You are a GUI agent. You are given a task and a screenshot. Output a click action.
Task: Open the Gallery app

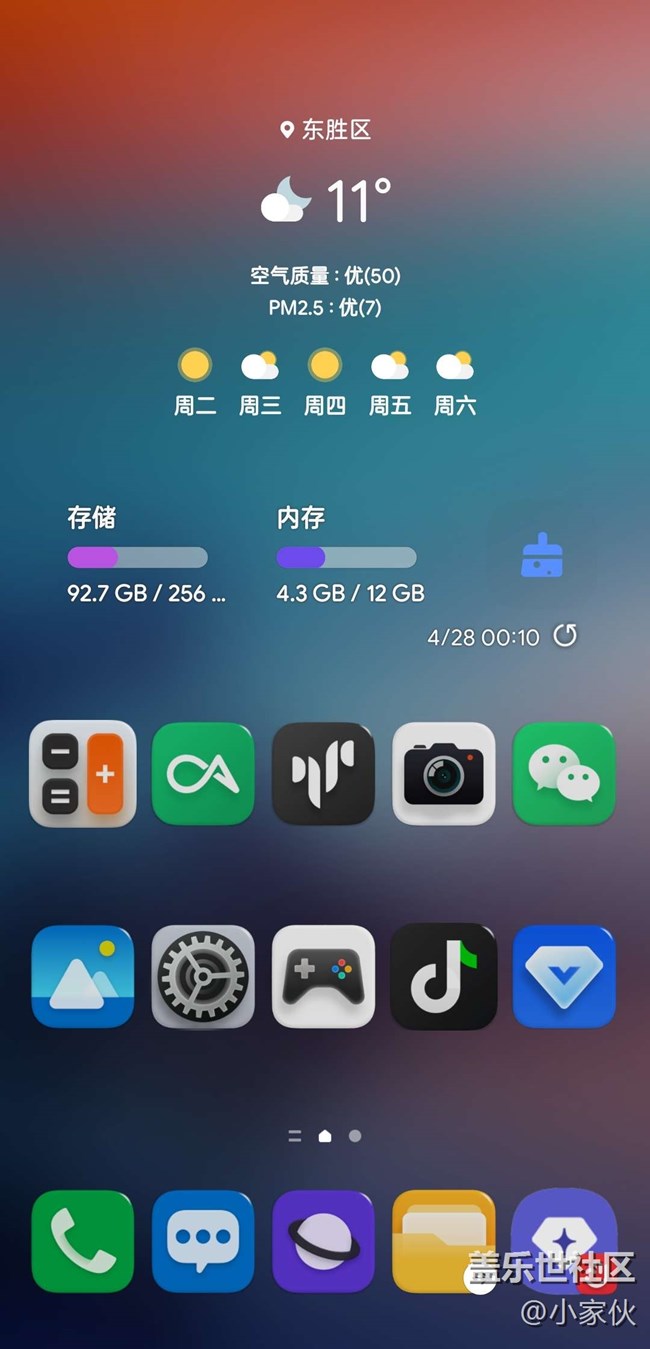tap(82, 977)
